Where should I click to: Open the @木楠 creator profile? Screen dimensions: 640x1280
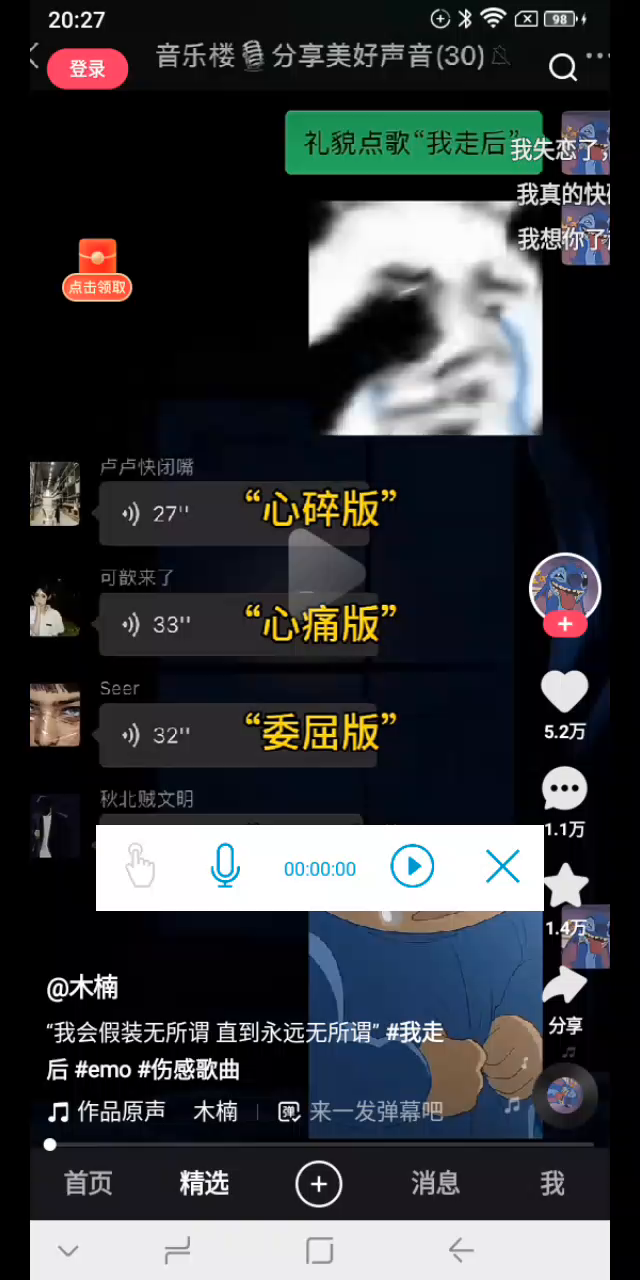point(83,988)
